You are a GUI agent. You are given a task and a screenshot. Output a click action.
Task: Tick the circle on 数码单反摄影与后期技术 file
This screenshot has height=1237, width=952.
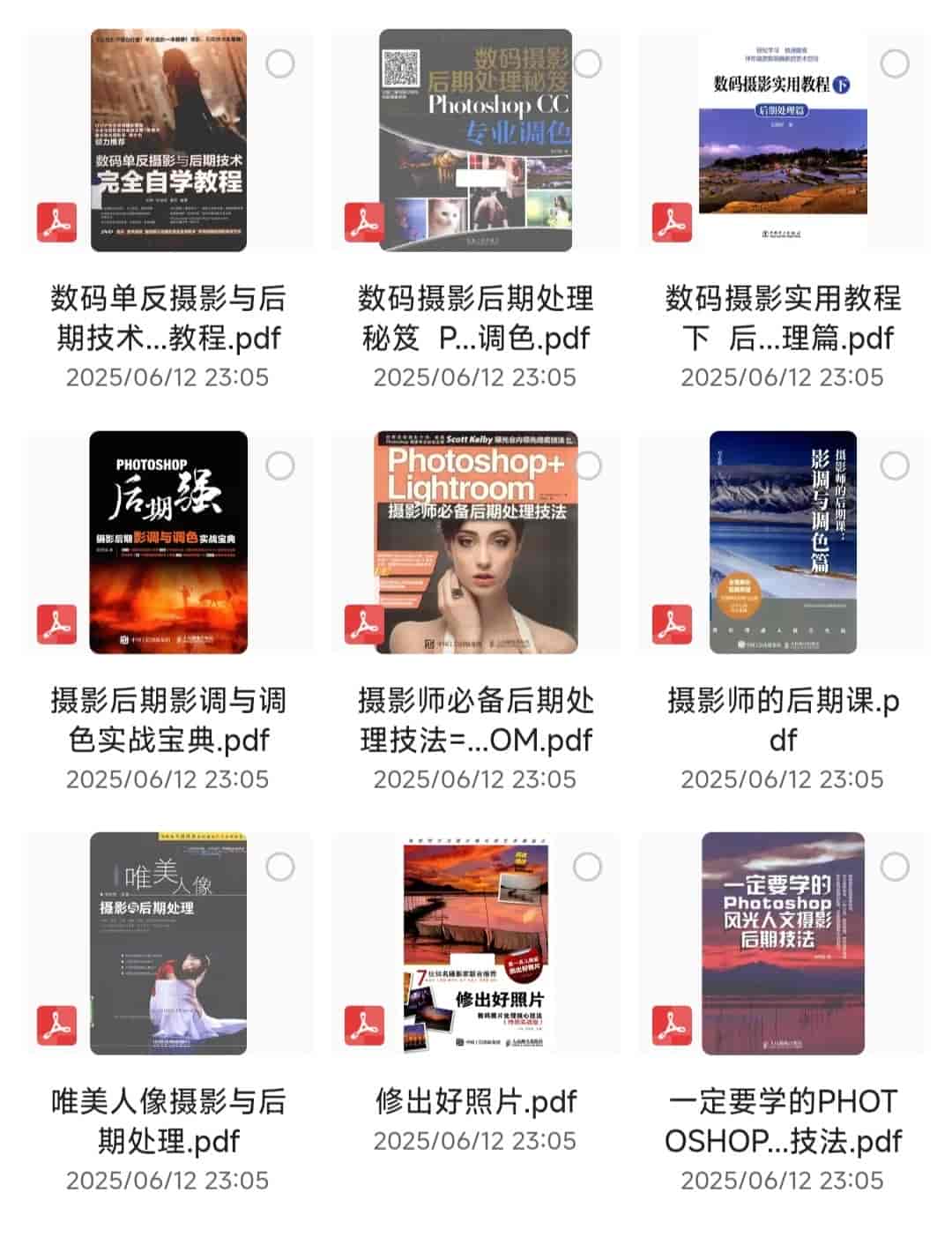click(x=280, y=63)
